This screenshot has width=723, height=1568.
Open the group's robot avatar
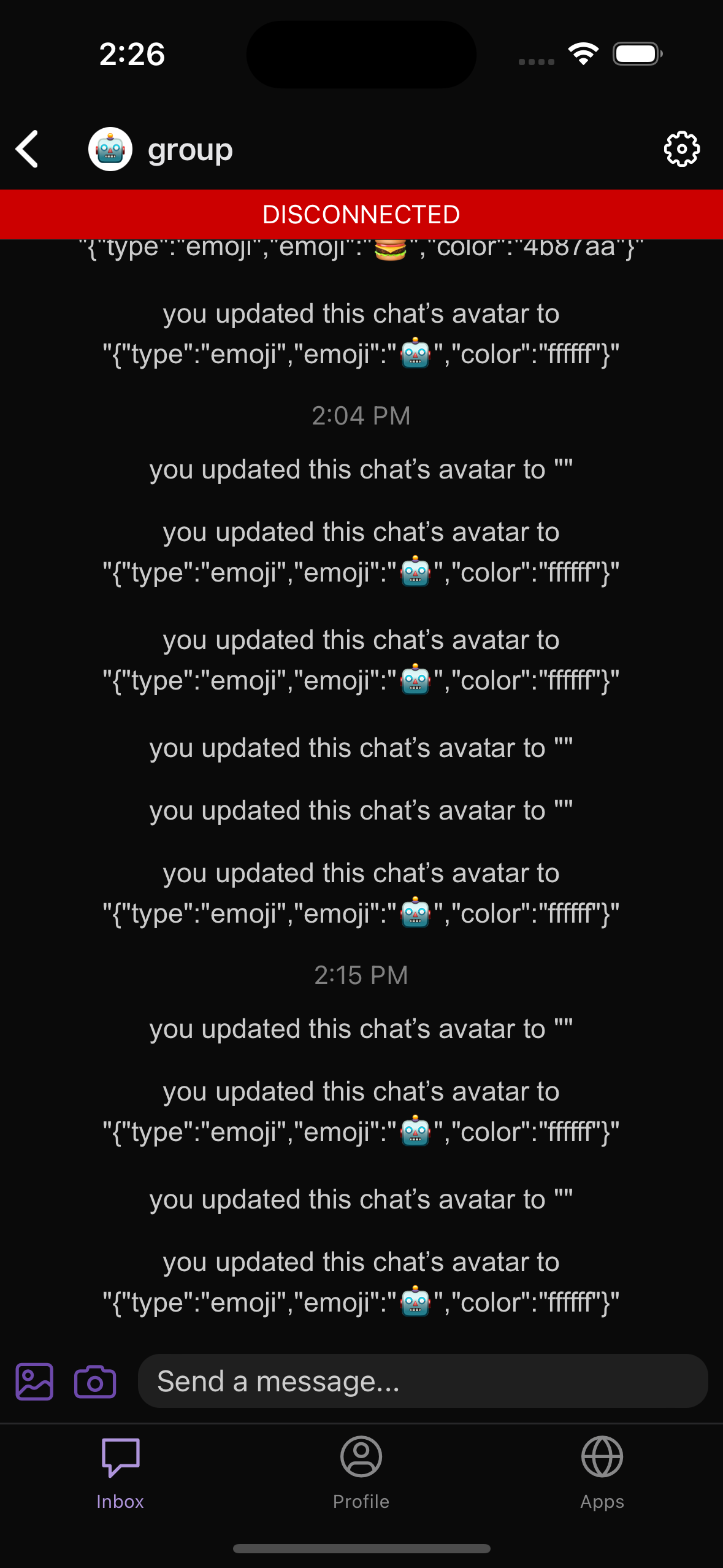click(x=110, y=149)
